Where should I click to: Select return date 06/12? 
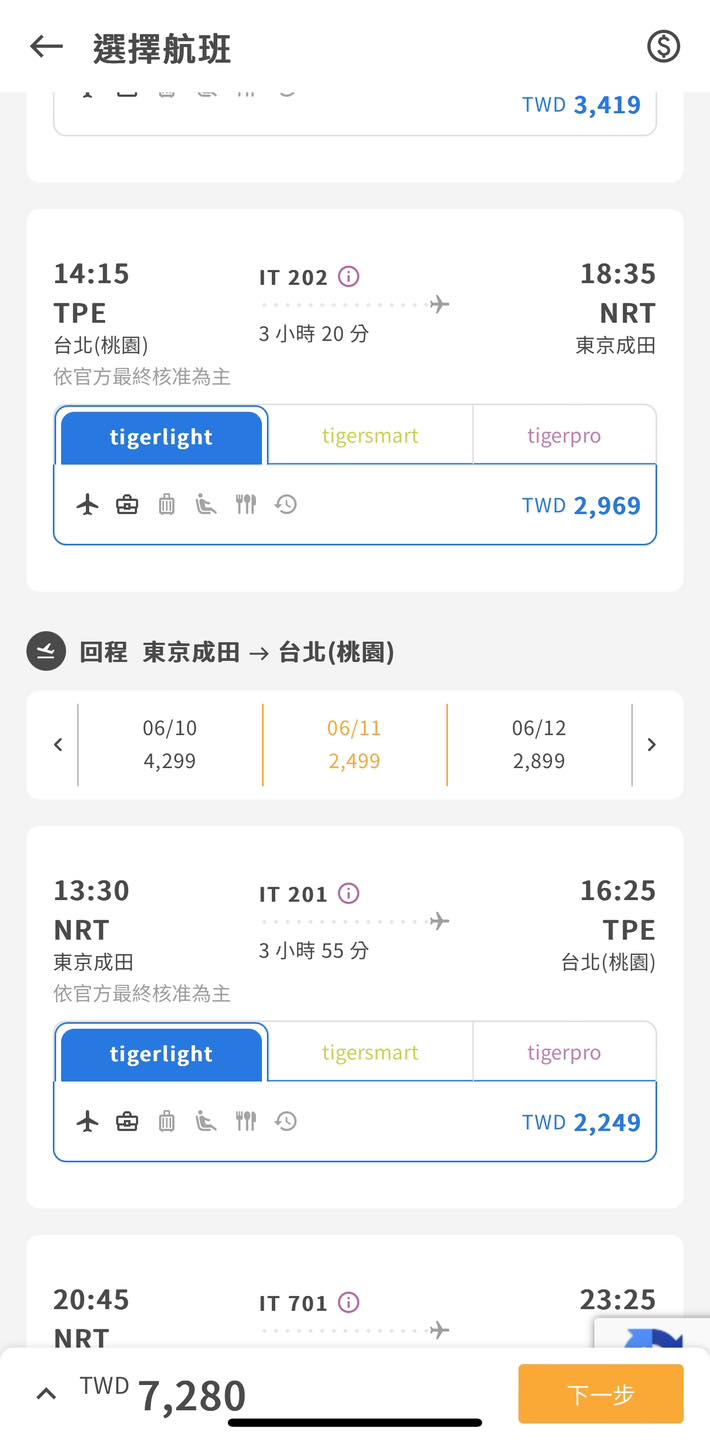point(539,744)
